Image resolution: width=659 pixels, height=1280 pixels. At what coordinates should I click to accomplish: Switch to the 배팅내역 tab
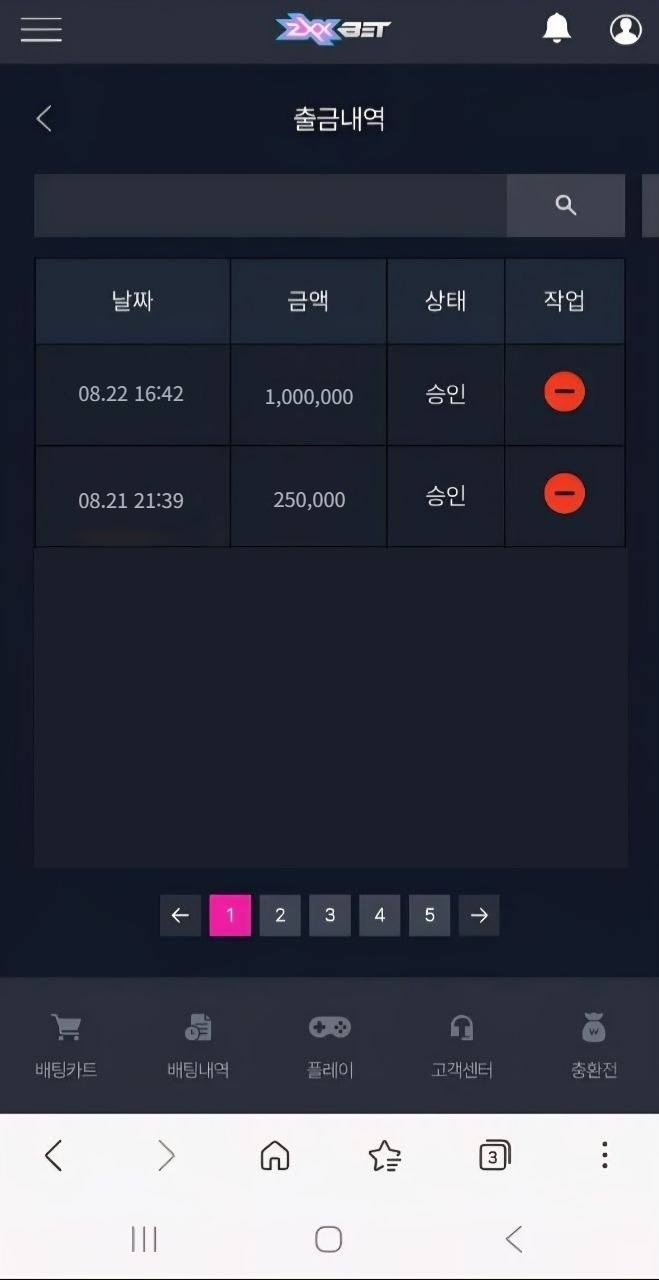[x=198, y=1045]
